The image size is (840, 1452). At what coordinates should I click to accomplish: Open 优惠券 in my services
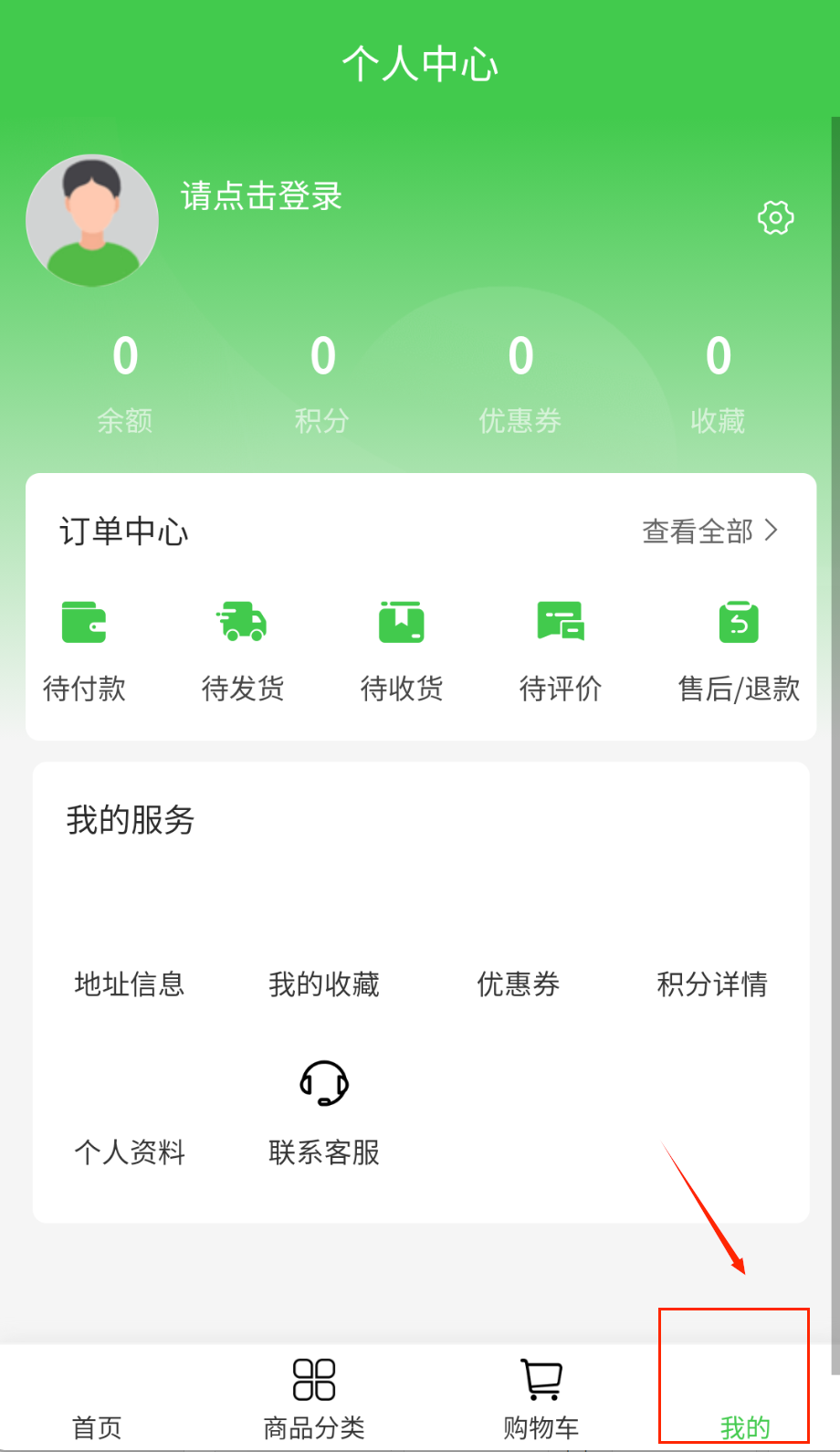pyautogui.click(x=519, y=968)
